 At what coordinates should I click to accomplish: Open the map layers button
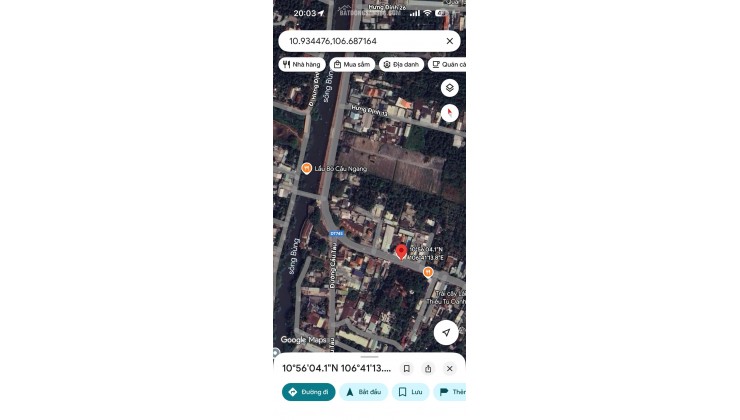click(449, 88)
